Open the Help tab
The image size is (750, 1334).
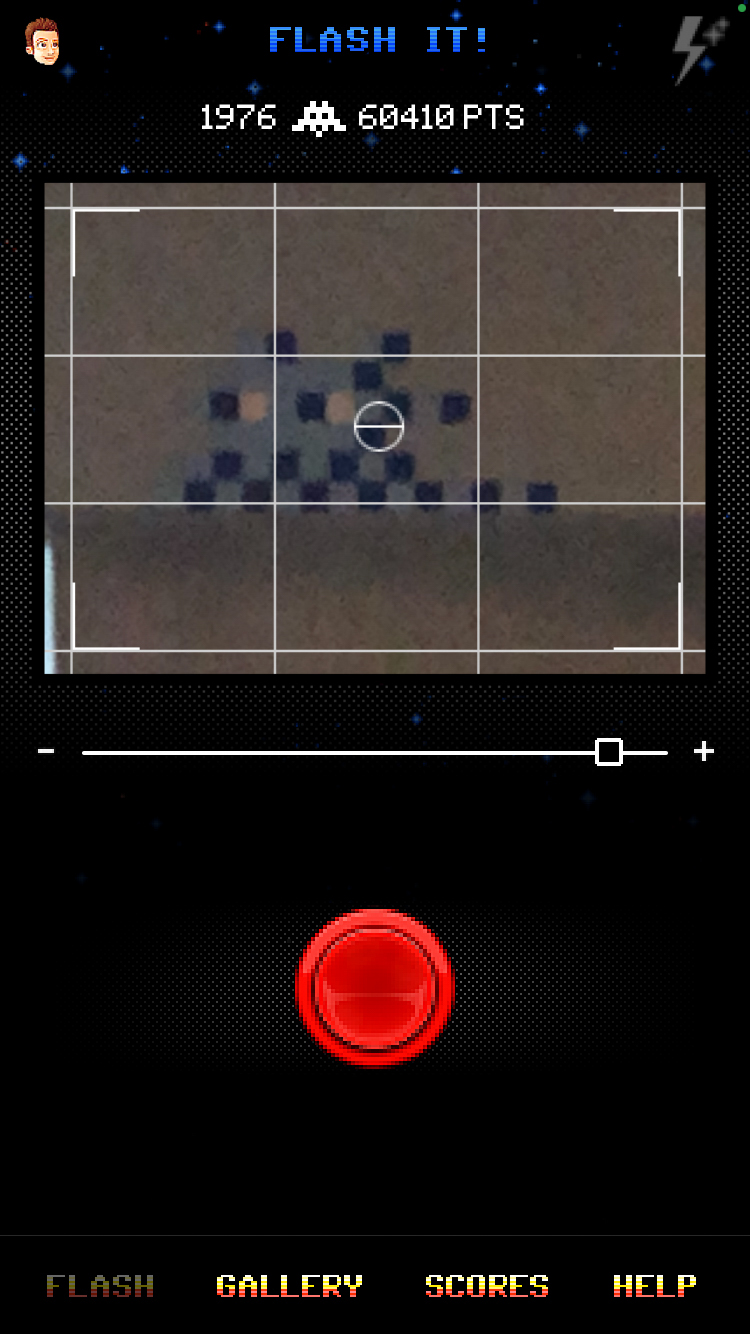(654, 1286)
